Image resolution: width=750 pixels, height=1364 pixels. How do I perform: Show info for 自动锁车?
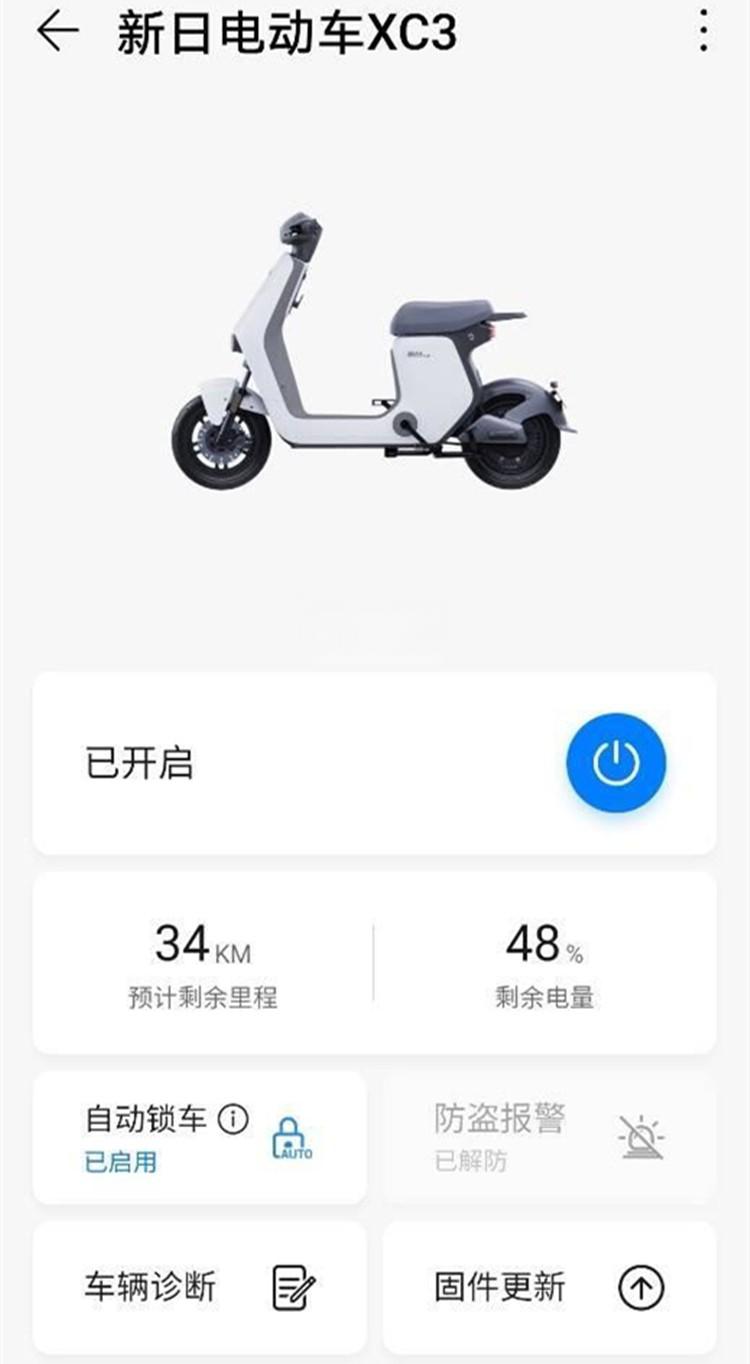pyautogui.click(x=233, y=1120)
